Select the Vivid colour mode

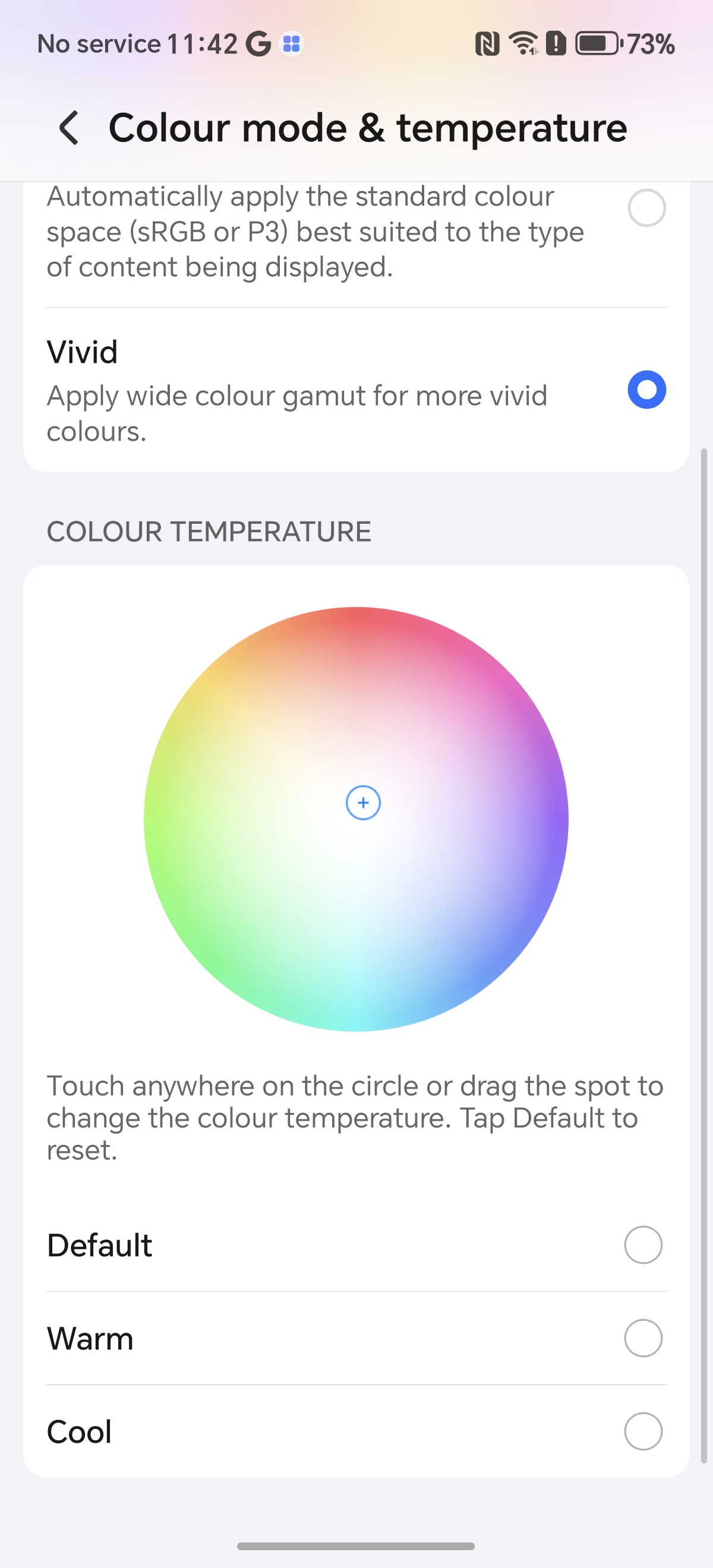646,390
